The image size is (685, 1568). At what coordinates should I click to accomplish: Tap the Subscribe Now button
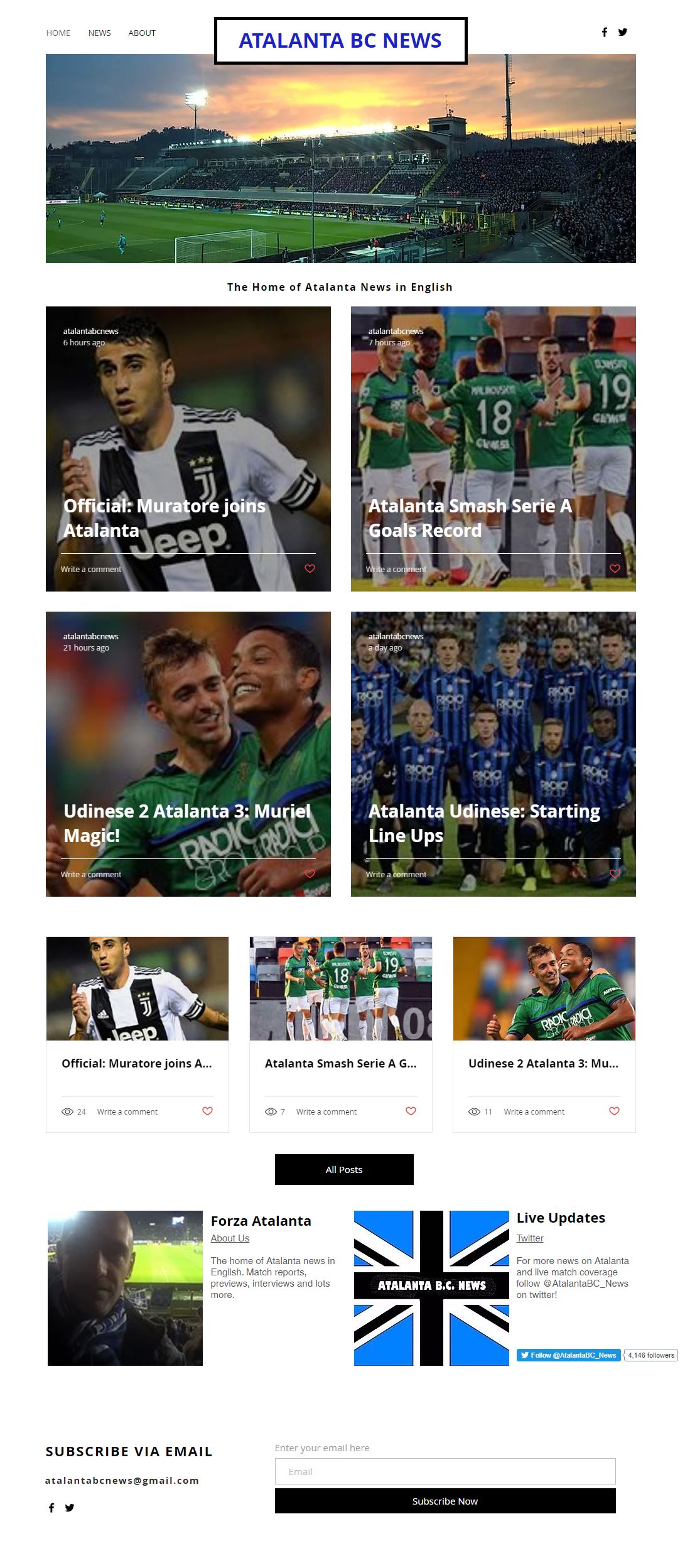coord(445,1501)
